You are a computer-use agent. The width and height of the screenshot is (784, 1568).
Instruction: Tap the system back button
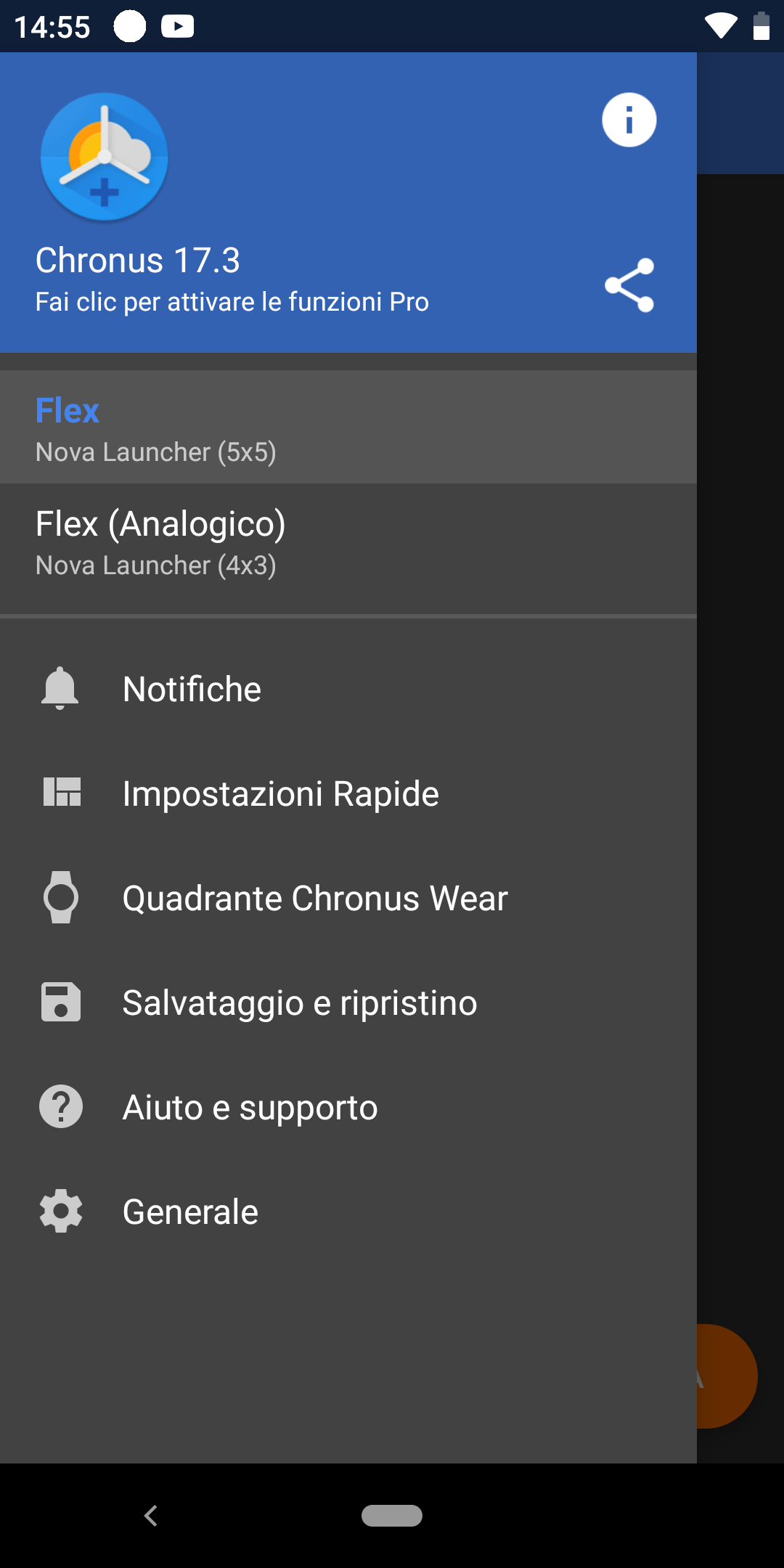click(x=151, y=1516)
